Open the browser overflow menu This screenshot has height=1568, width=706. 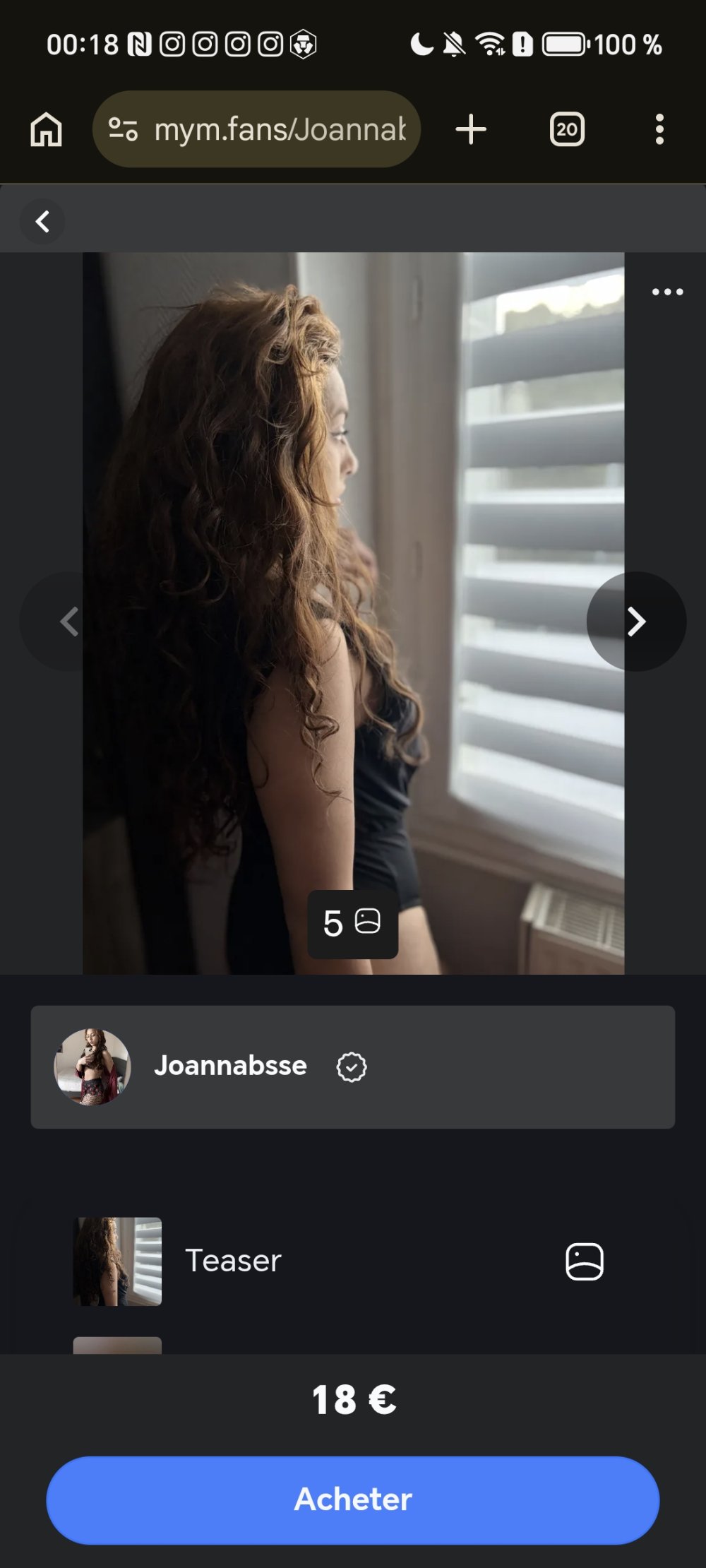pyautogui.click(x=659, y=129)
